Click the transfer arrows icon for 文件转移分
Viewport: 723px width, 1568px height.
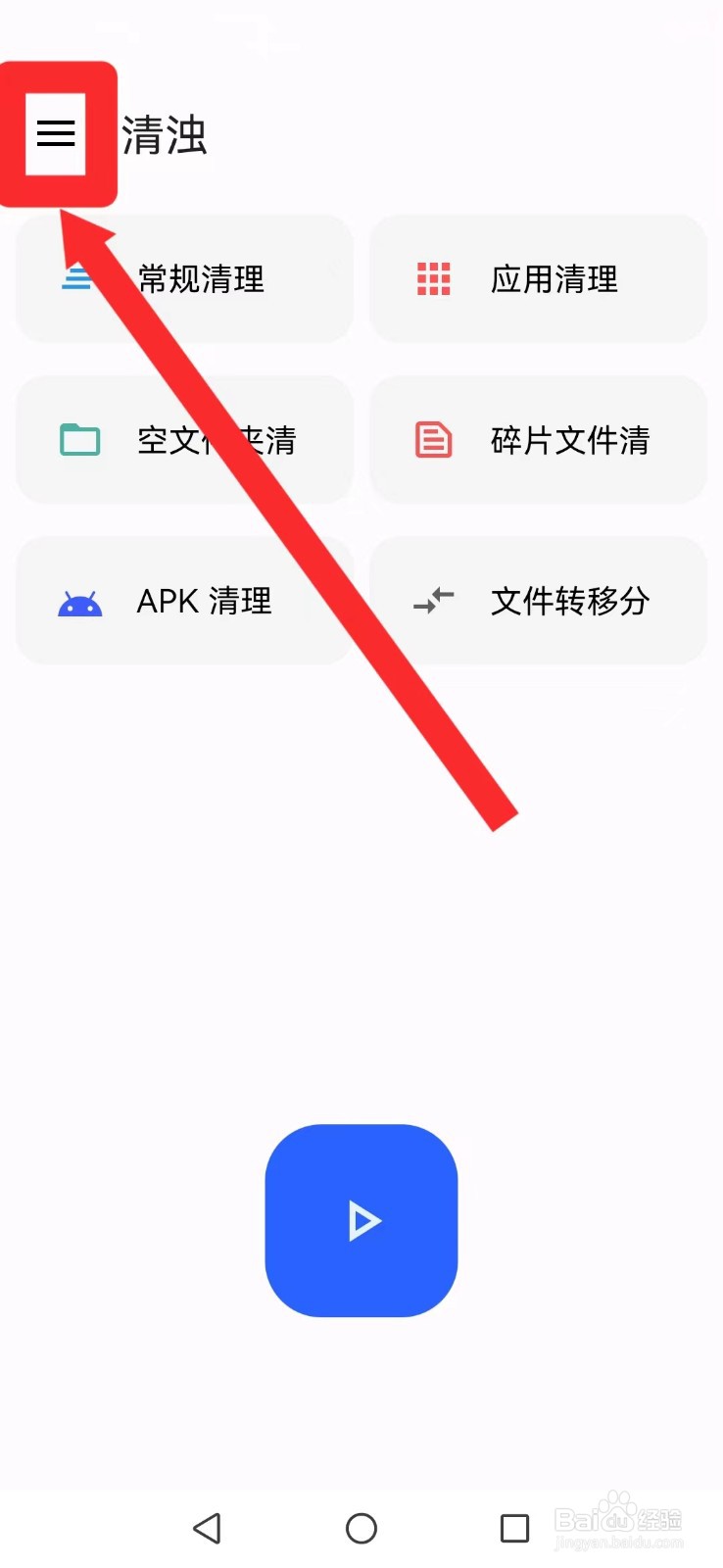tap(432, 601)
